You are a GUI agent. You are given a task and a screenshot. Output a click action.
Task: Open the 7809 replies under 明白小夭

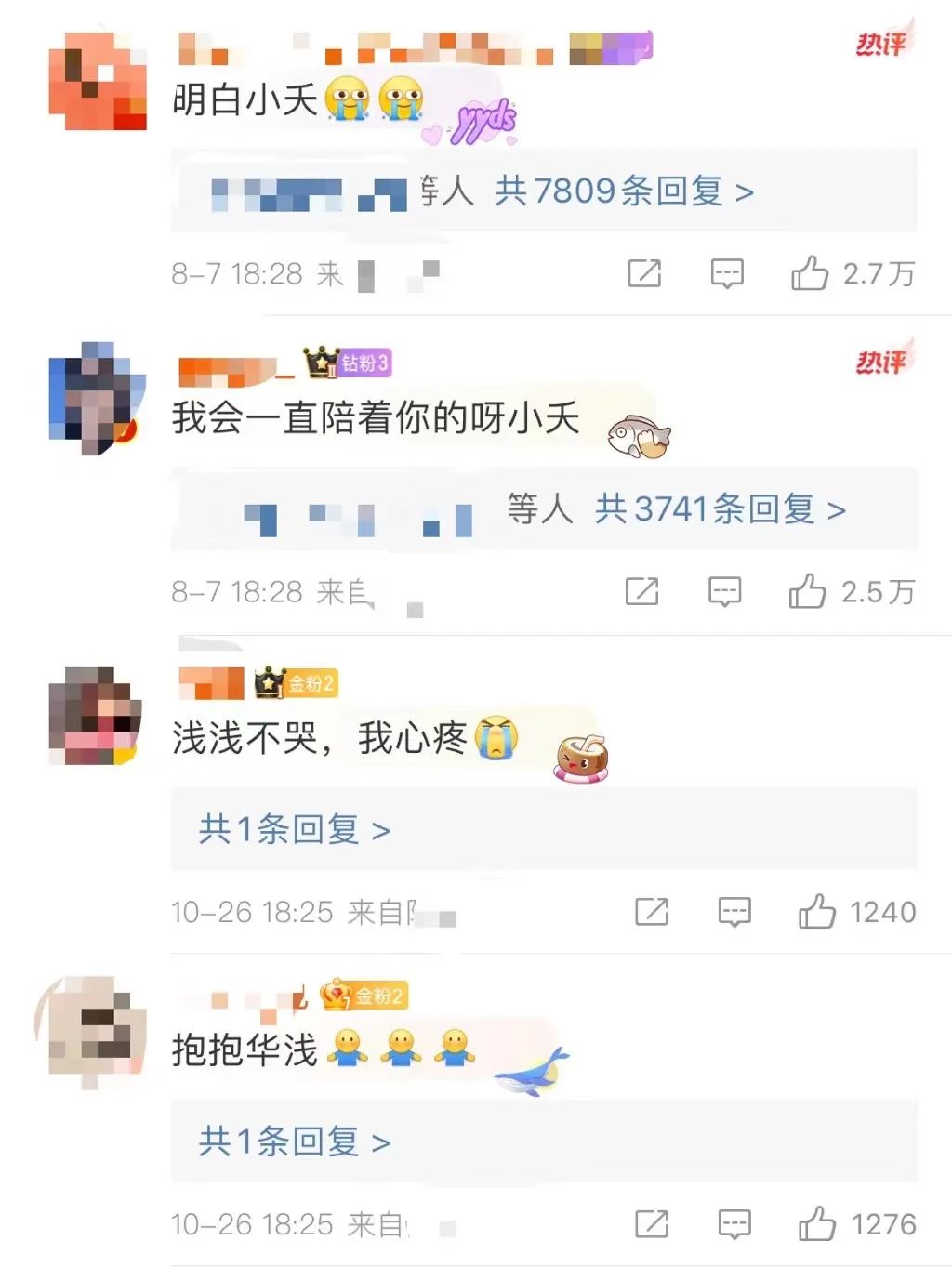(x=624, y=191)
